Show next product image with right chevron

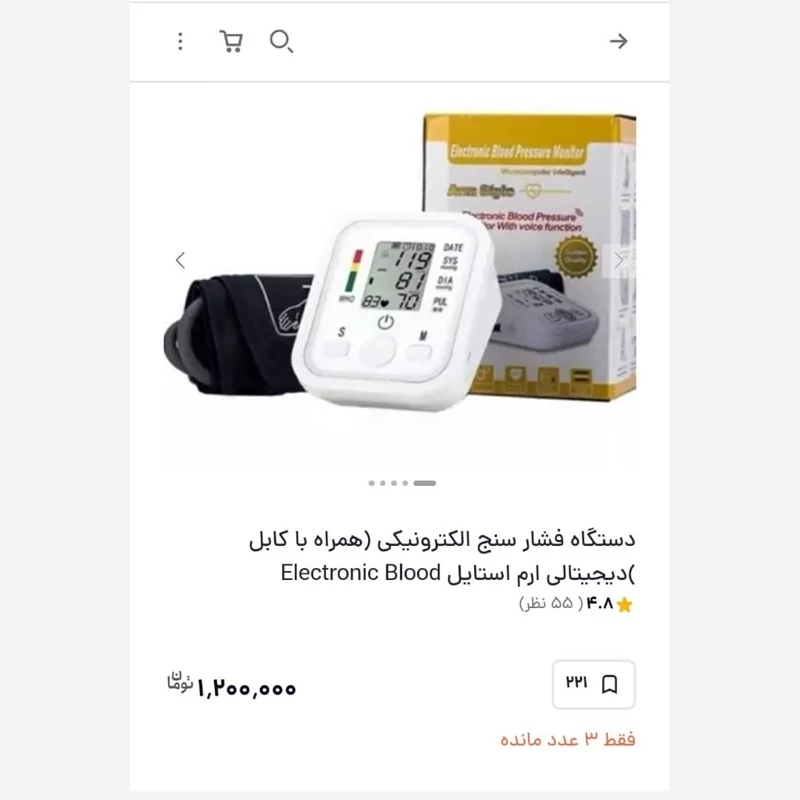(619, 260)
